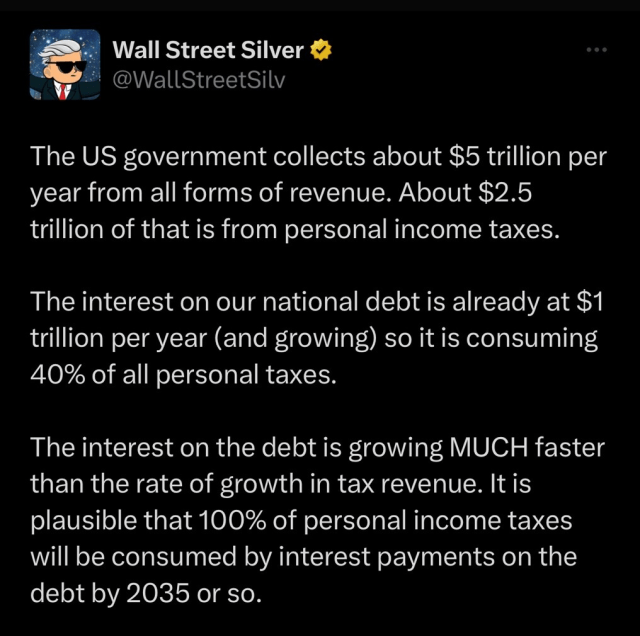
Task: Tap the Wall Street Silver account name
Action: (208, 50)
